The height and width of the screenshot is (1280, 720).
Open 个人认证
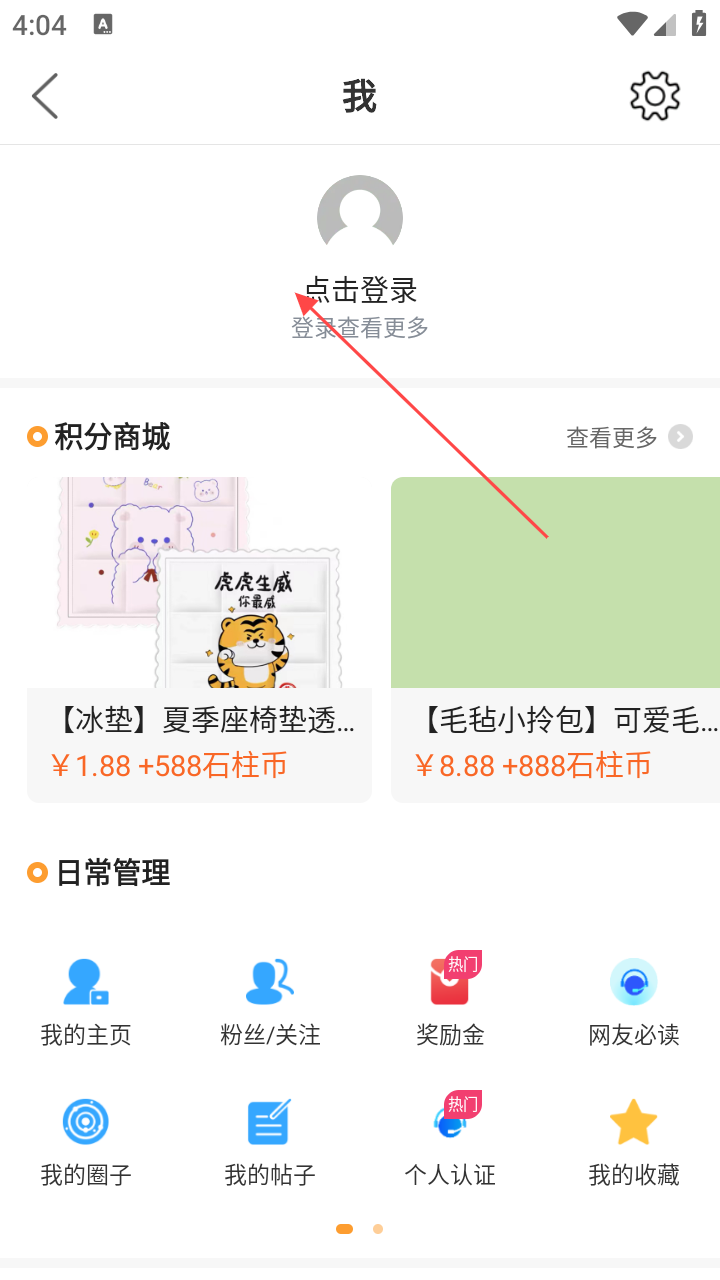pyautogui.click(x=450, y=1140)
